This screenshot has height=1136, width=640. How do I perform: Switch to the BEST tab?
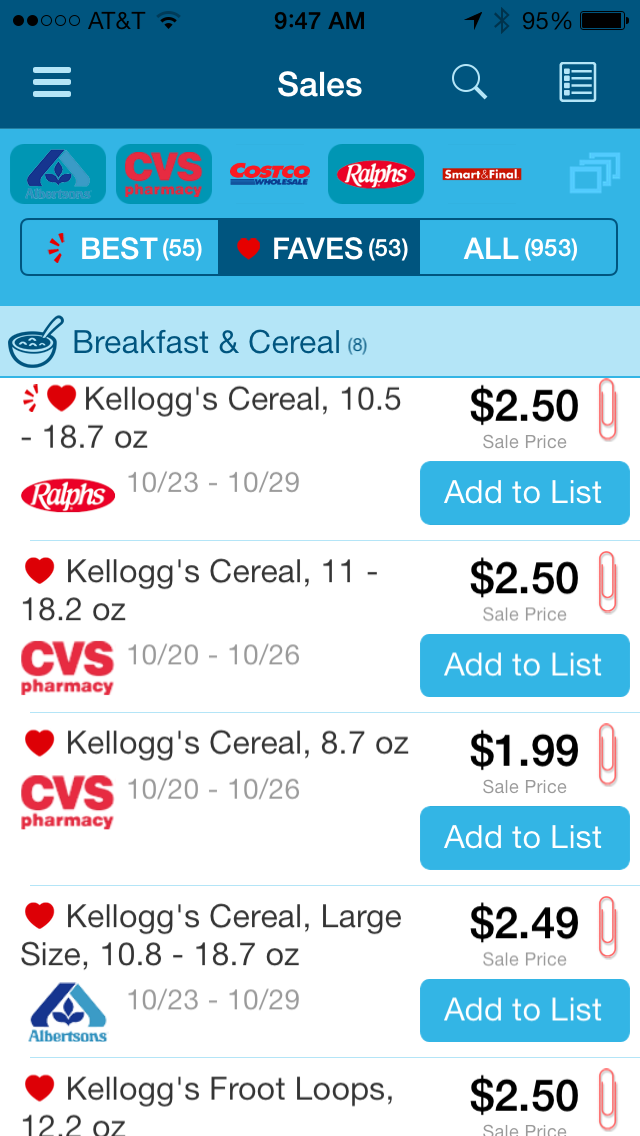[x=120, y=248]
